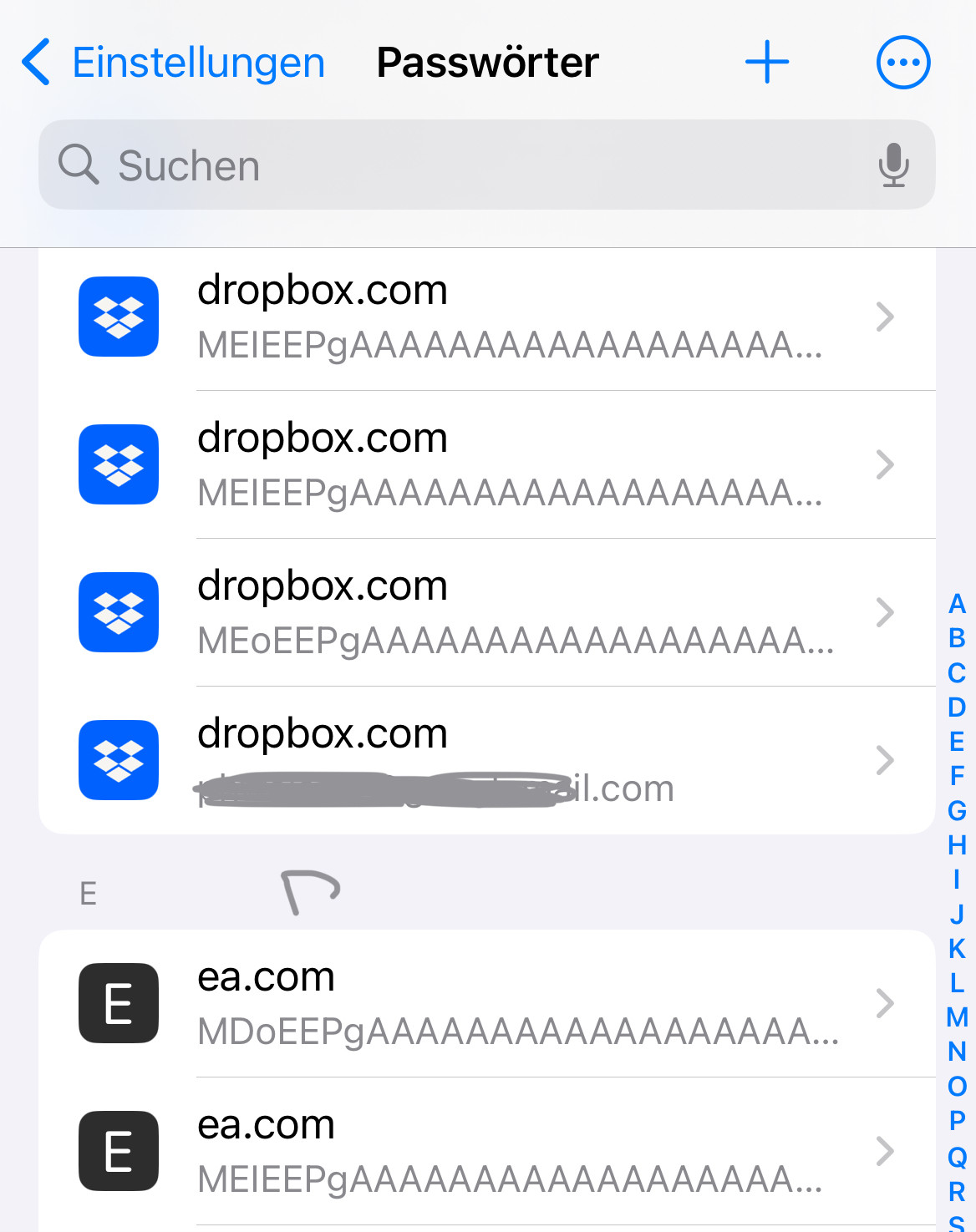Start voice dictation with the microphone icon

(893, 165)
